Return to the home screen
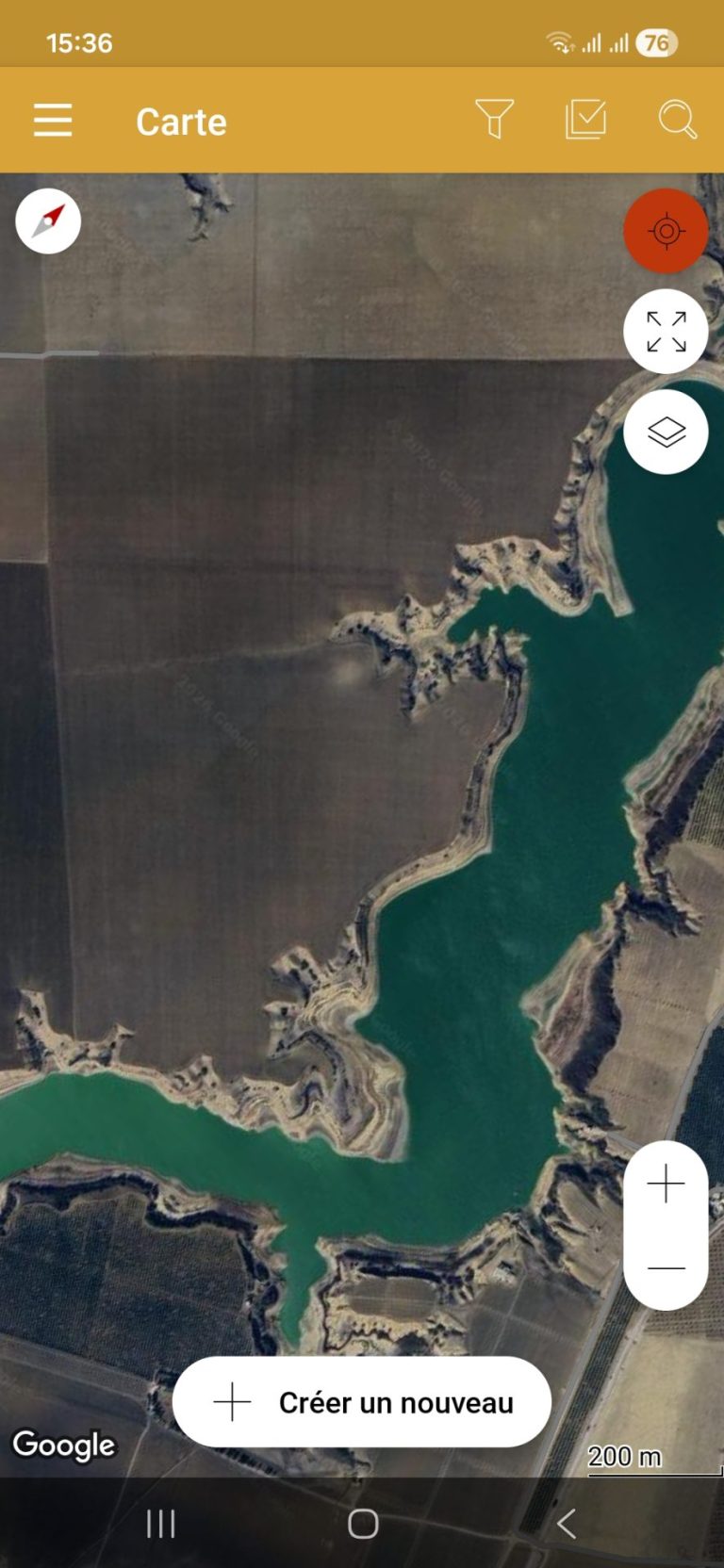 tap(363, 1524)
